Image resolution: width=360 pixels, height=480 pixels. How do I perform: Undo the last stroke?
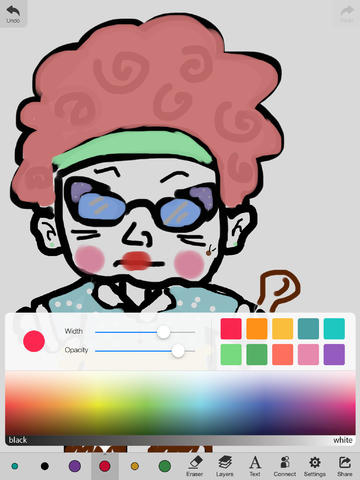point(13,13)
